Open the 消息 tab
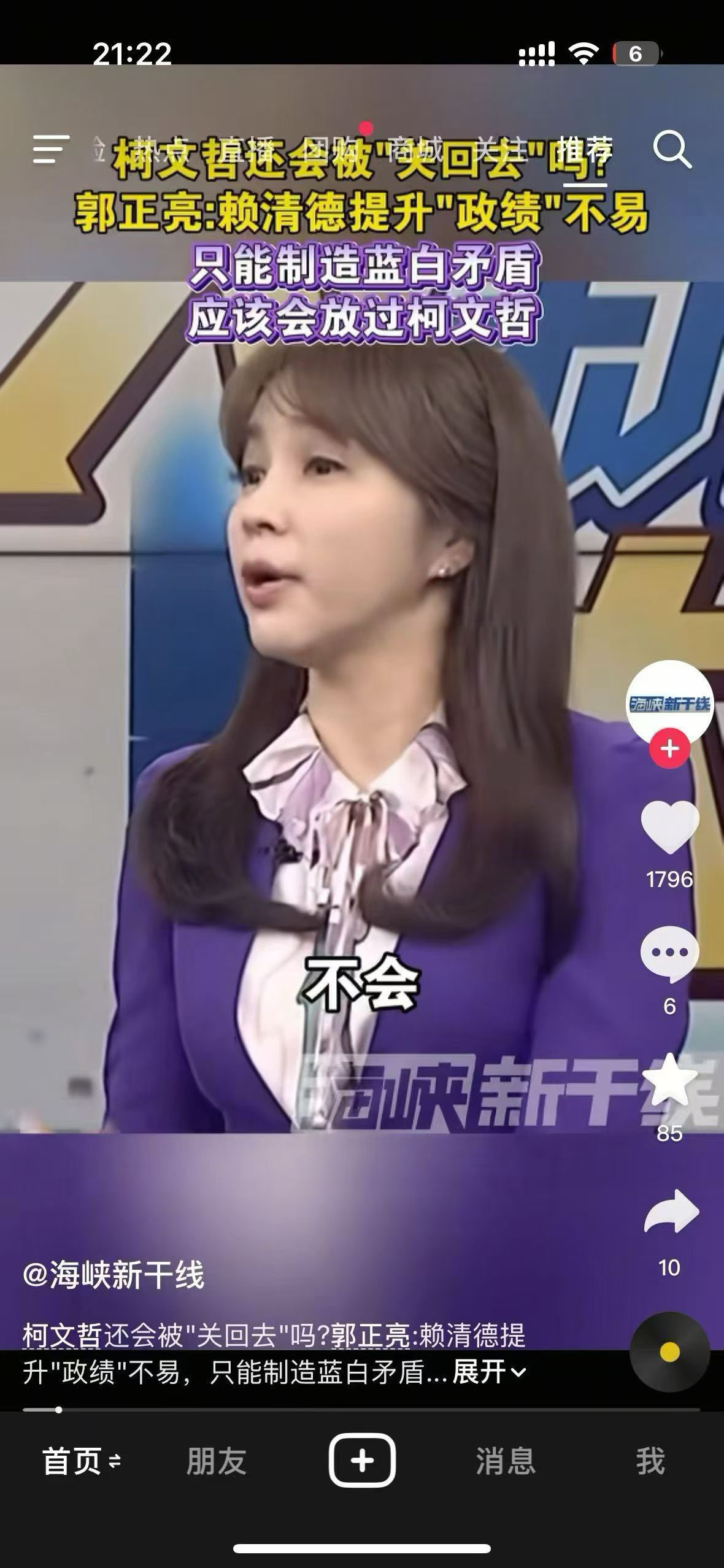This screenshot has height=1568, width=724. pos(506,1461)
